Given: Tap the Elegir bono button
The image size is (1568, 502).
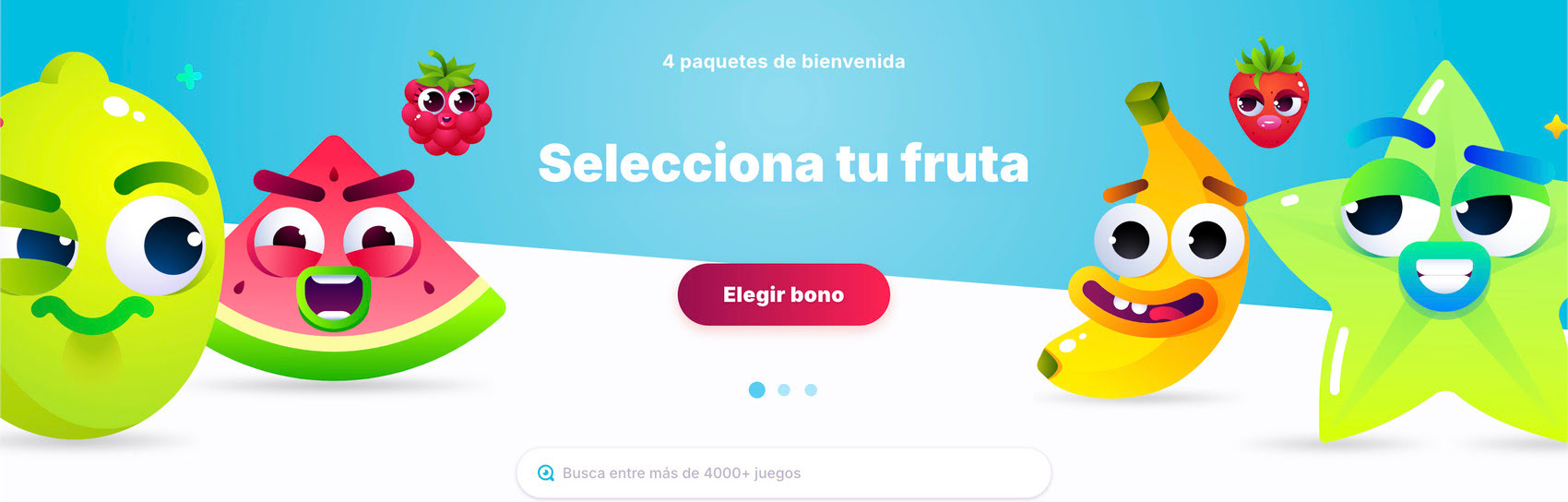Looking at the screenshot, I should coord(783,294).
